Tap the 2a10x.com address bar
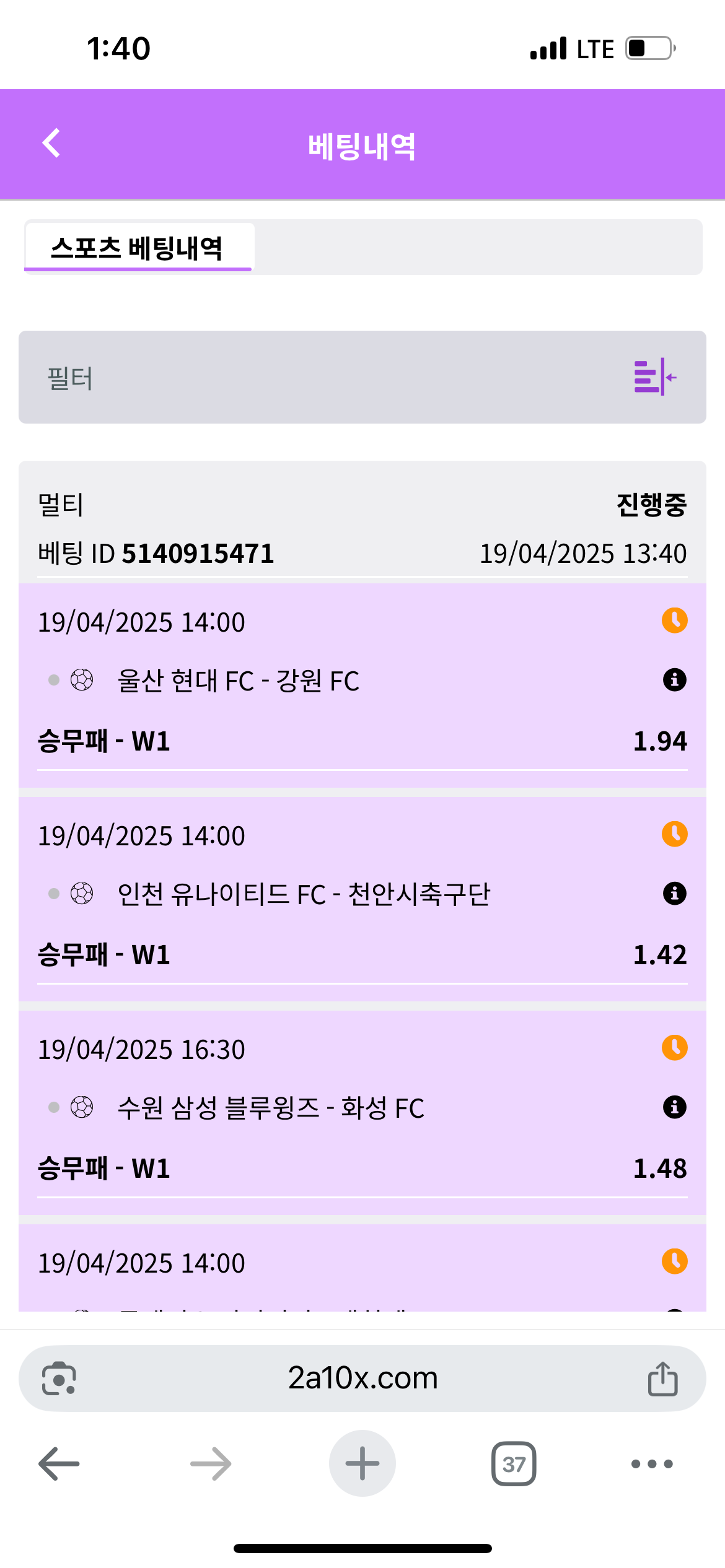The image size is (725, 1568). (362, 1379)
